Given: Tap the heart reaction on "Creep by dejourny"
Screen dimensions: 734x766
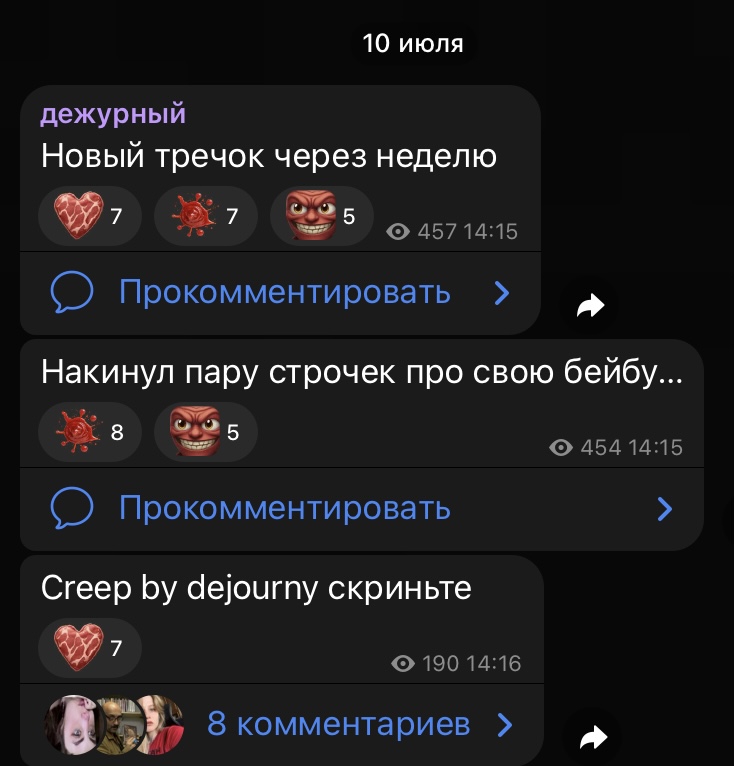Looking at the screenshot, I should click(89, 649).
